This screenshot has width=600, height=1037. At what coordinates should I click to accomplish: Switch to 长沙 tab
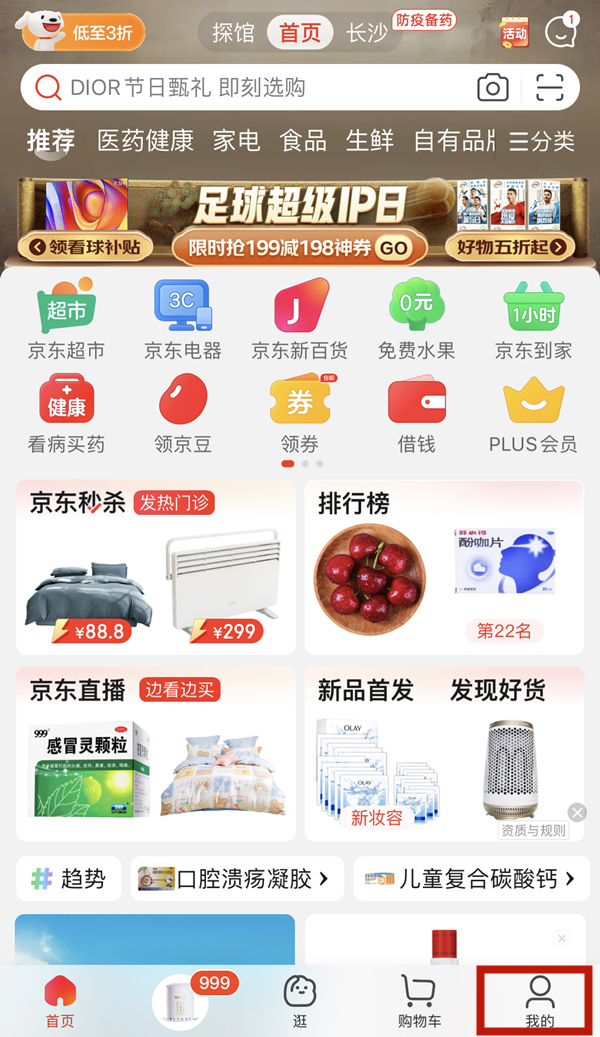pos(366,33)
